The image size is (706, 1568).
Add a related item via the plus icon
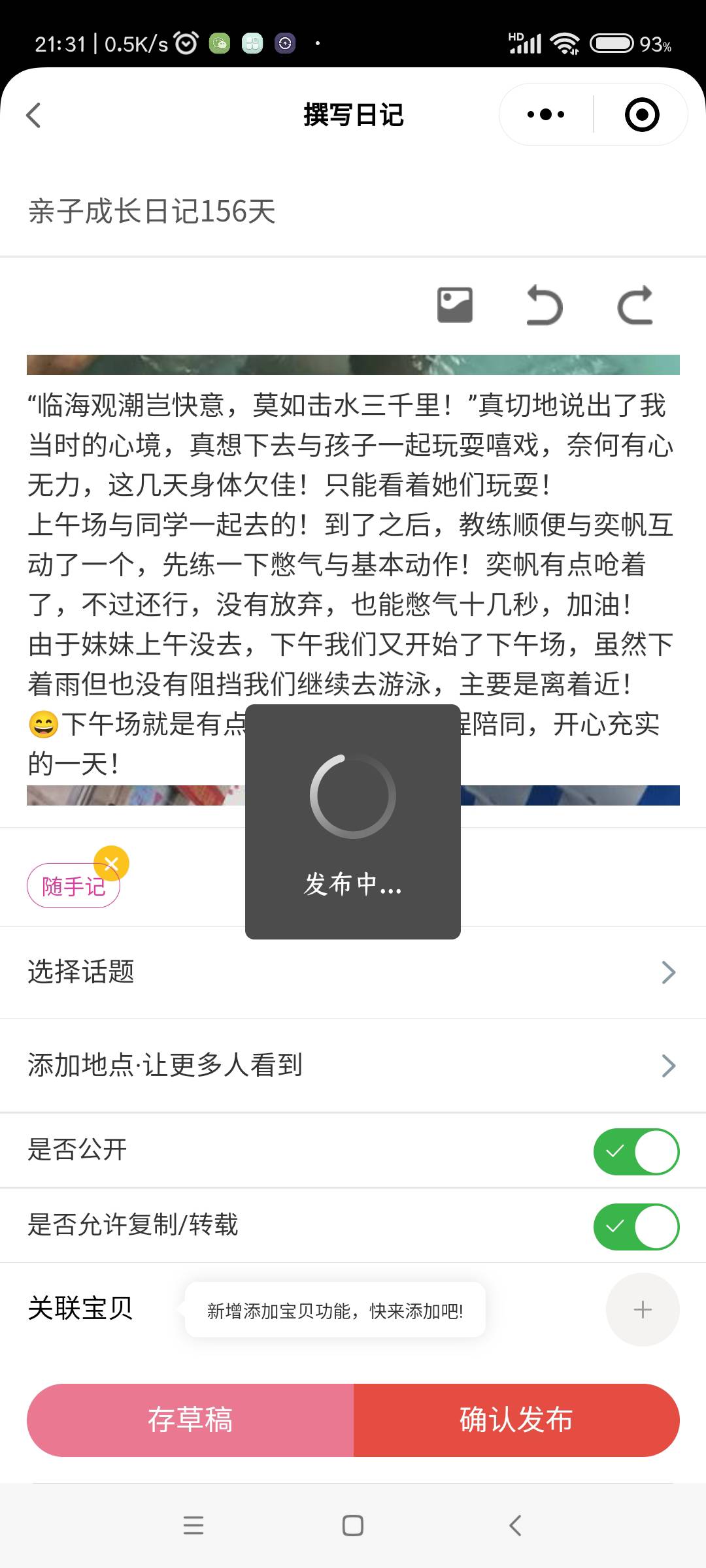coord(643,1310)
